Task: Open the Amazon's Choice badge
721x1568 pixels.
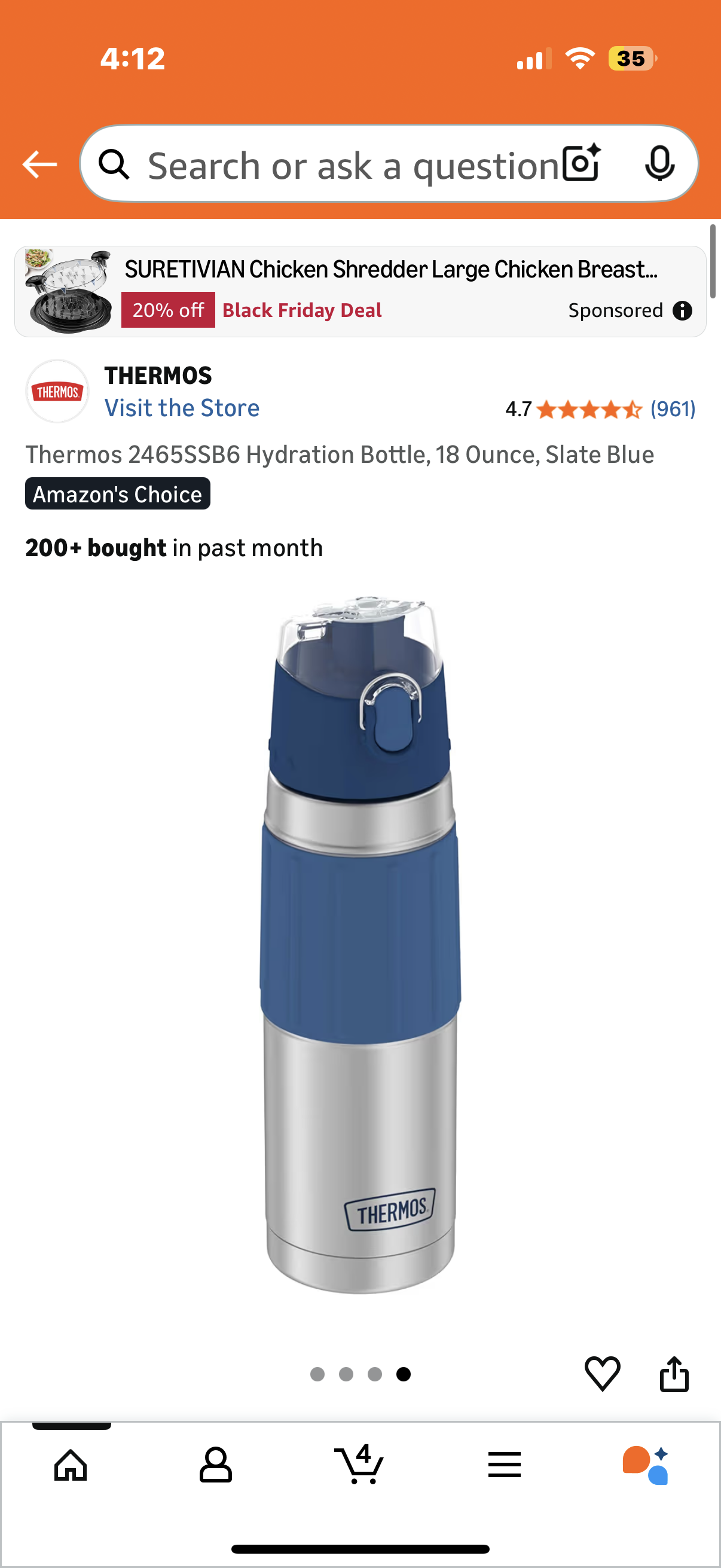Action: click(117, 493)
